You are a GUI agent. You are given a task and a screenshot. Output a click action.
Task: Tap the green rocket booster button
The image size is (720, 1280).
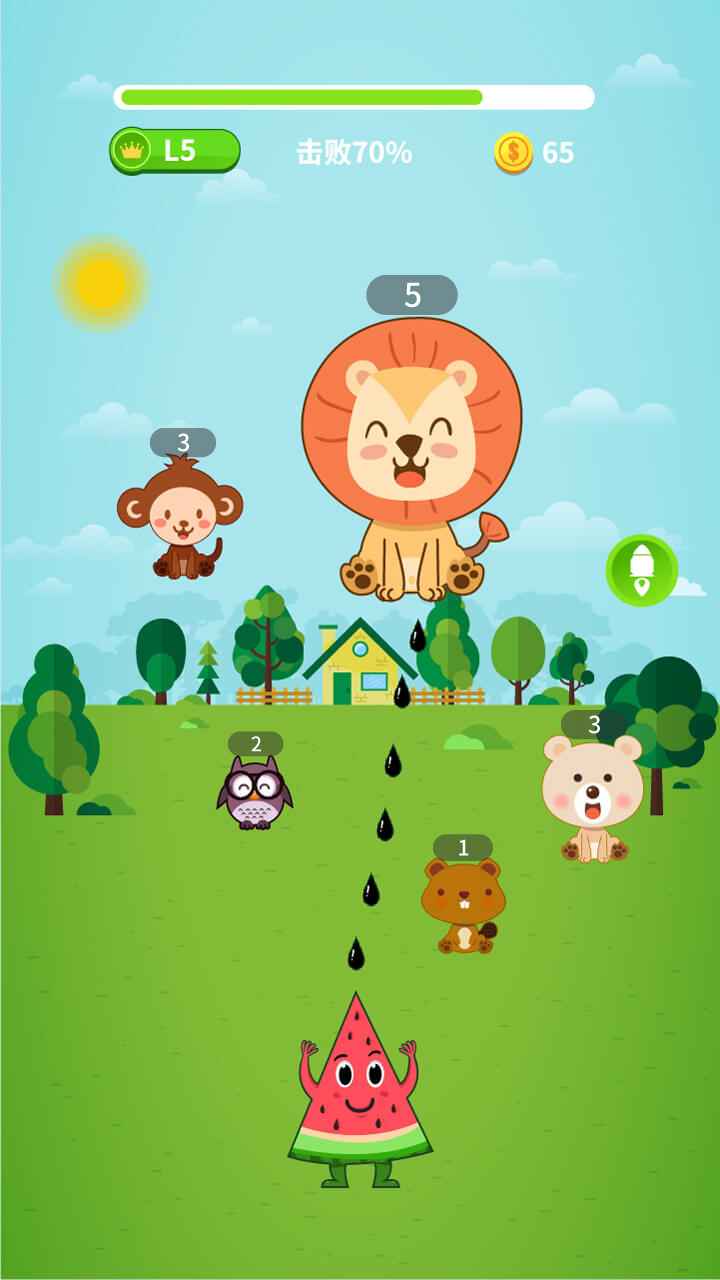(642, 571)
